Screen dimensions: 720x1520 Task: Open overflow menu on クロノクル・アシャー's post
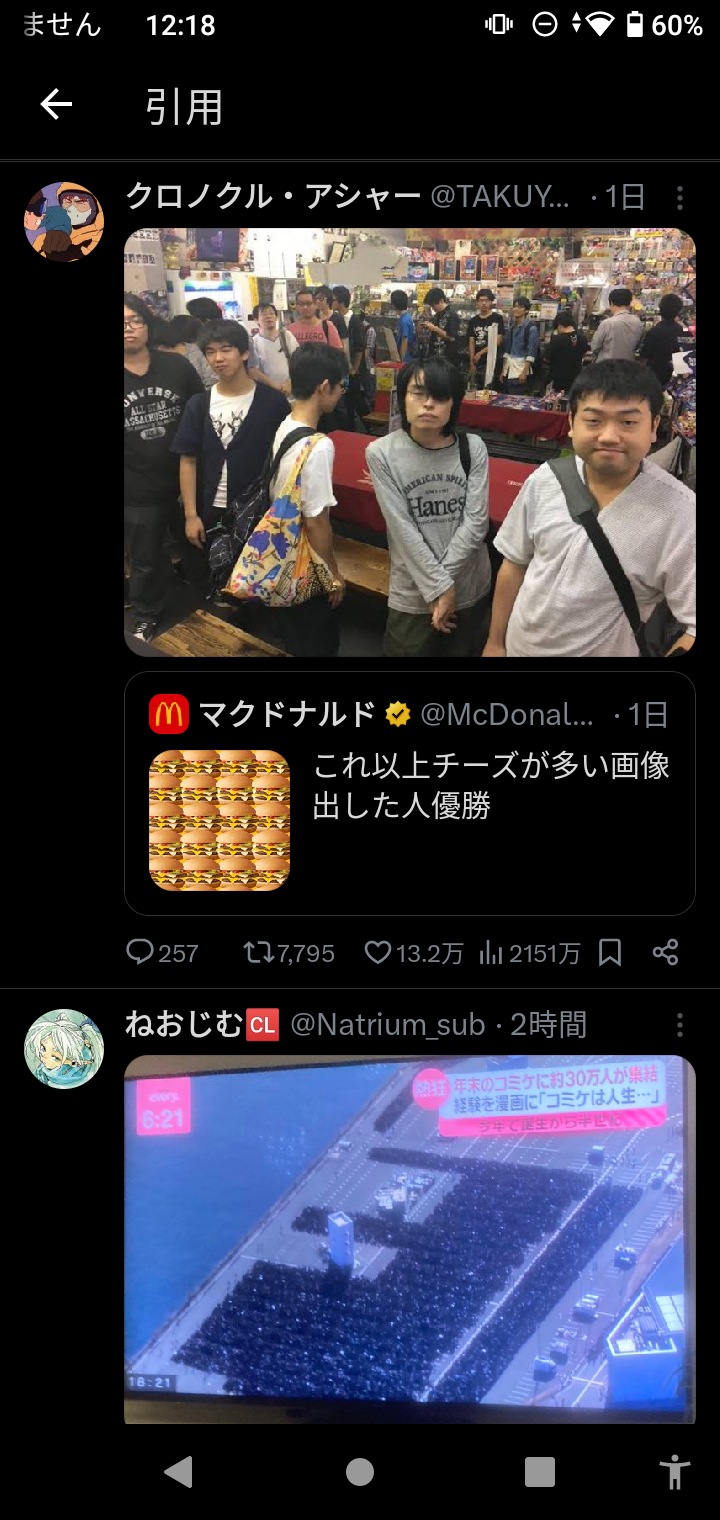(680, 198)
